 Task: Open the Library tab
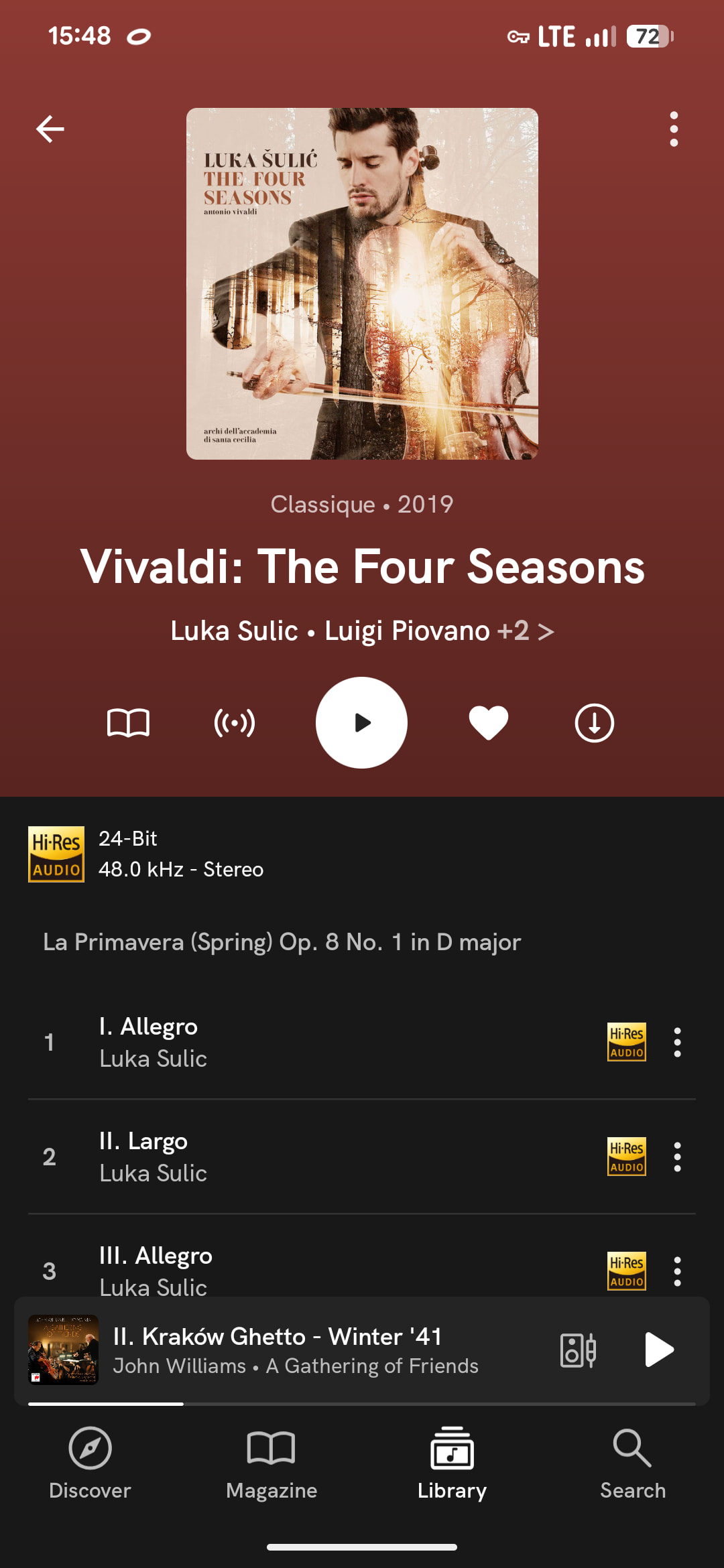pos(452,1464)
